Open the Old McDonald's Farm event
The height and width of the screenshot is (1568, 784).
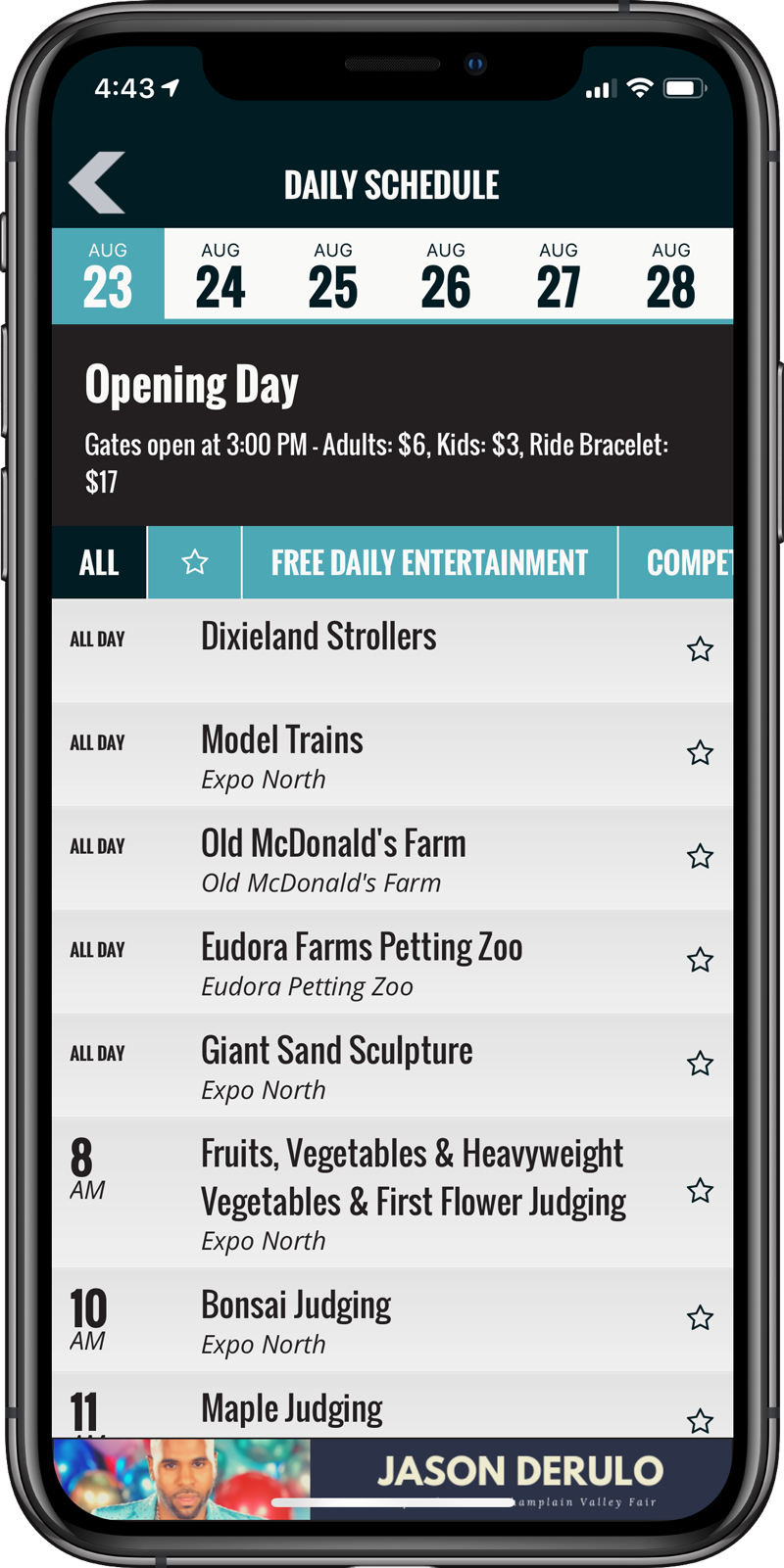pyautogui.click(x=392, y=859)
